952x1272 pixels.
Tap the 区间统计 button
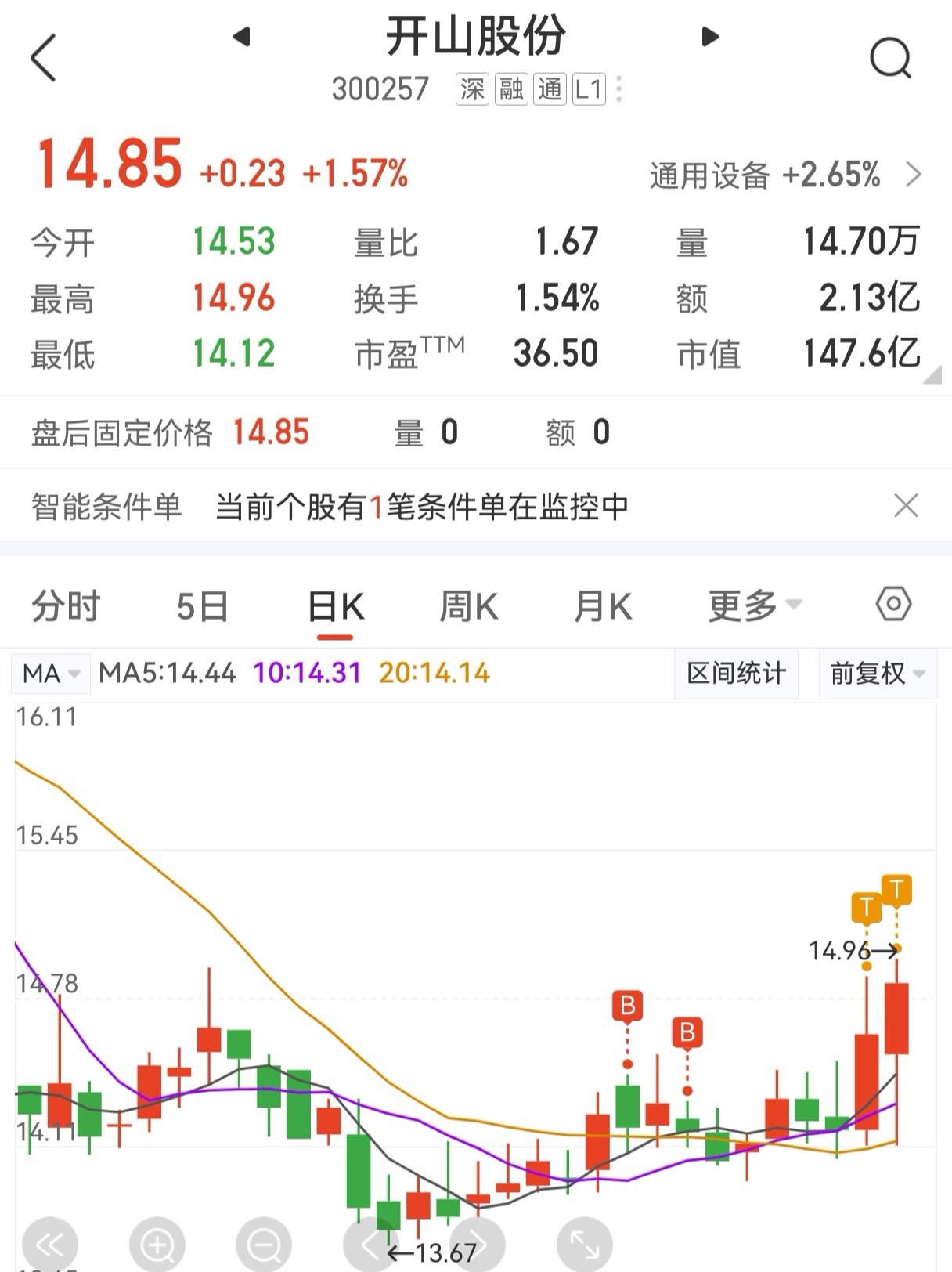point(736,673)
